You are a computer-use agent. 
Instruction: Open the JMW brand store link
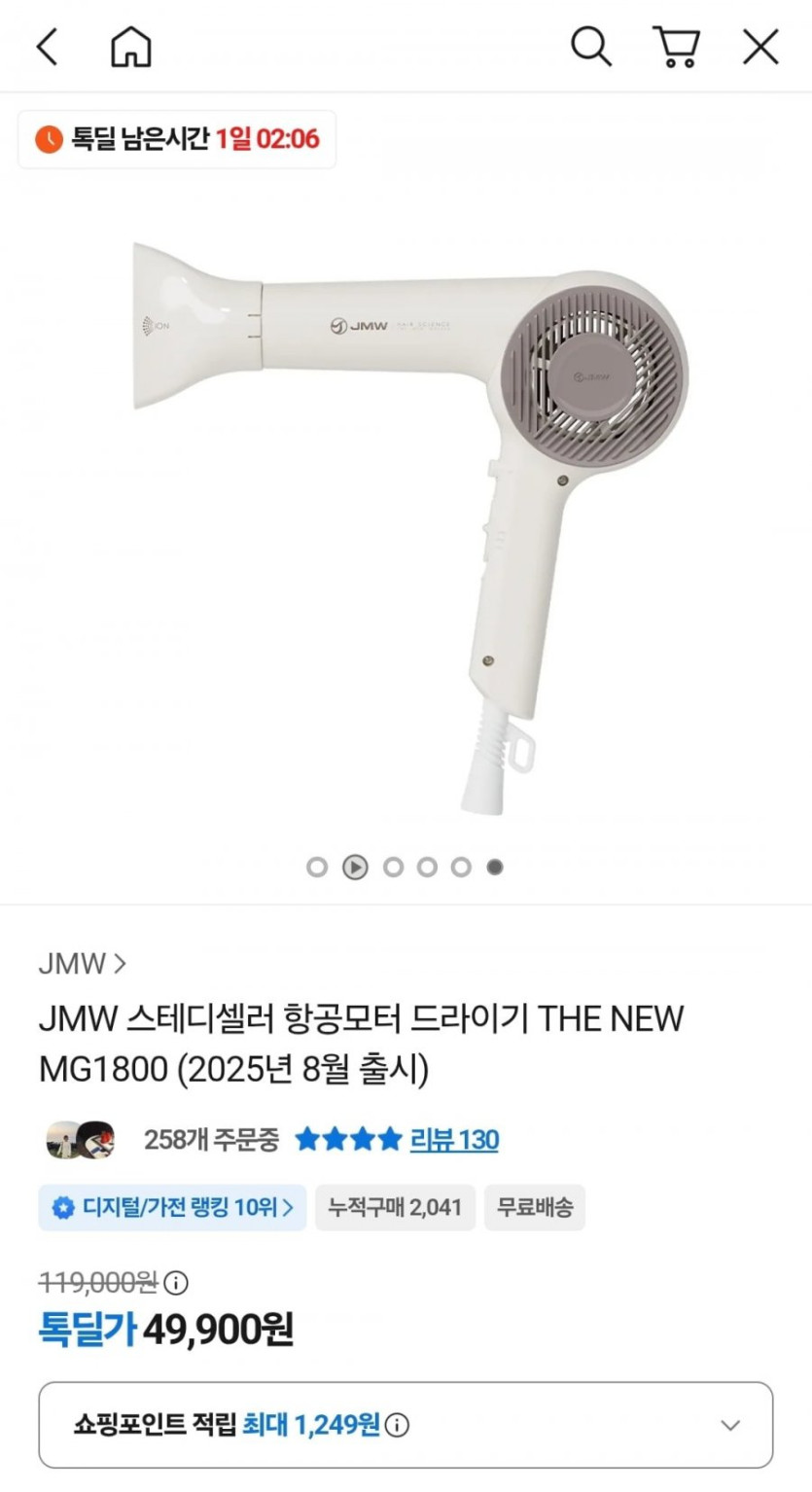point(83,964)
